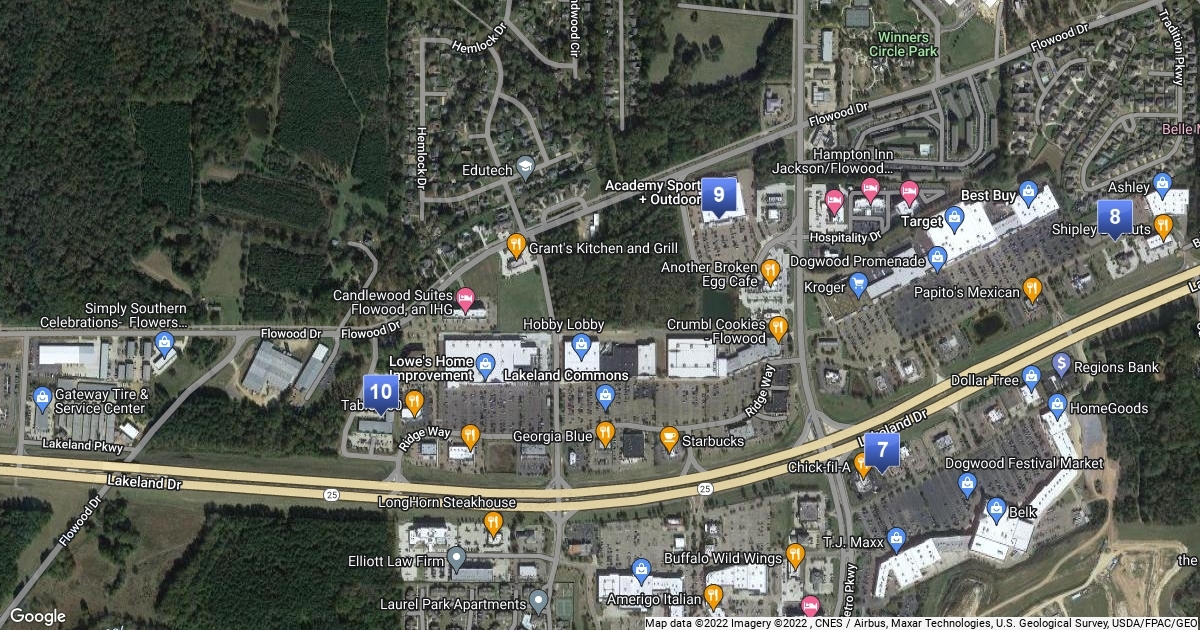Open the Gateway Tire & Service Center pin
The image size is (1200, 630).
[x=42, y=400]
